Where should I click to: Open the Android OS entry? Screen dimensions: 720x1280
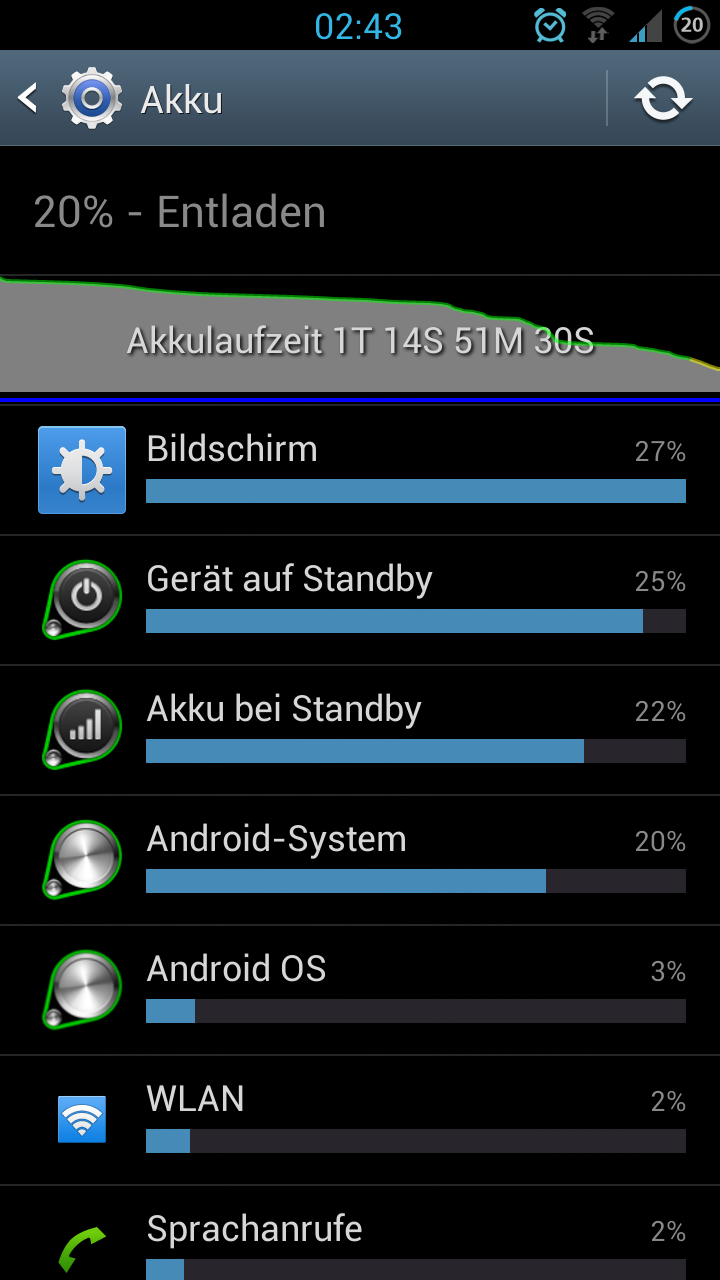pyautogui.click(x=360, y=990)
